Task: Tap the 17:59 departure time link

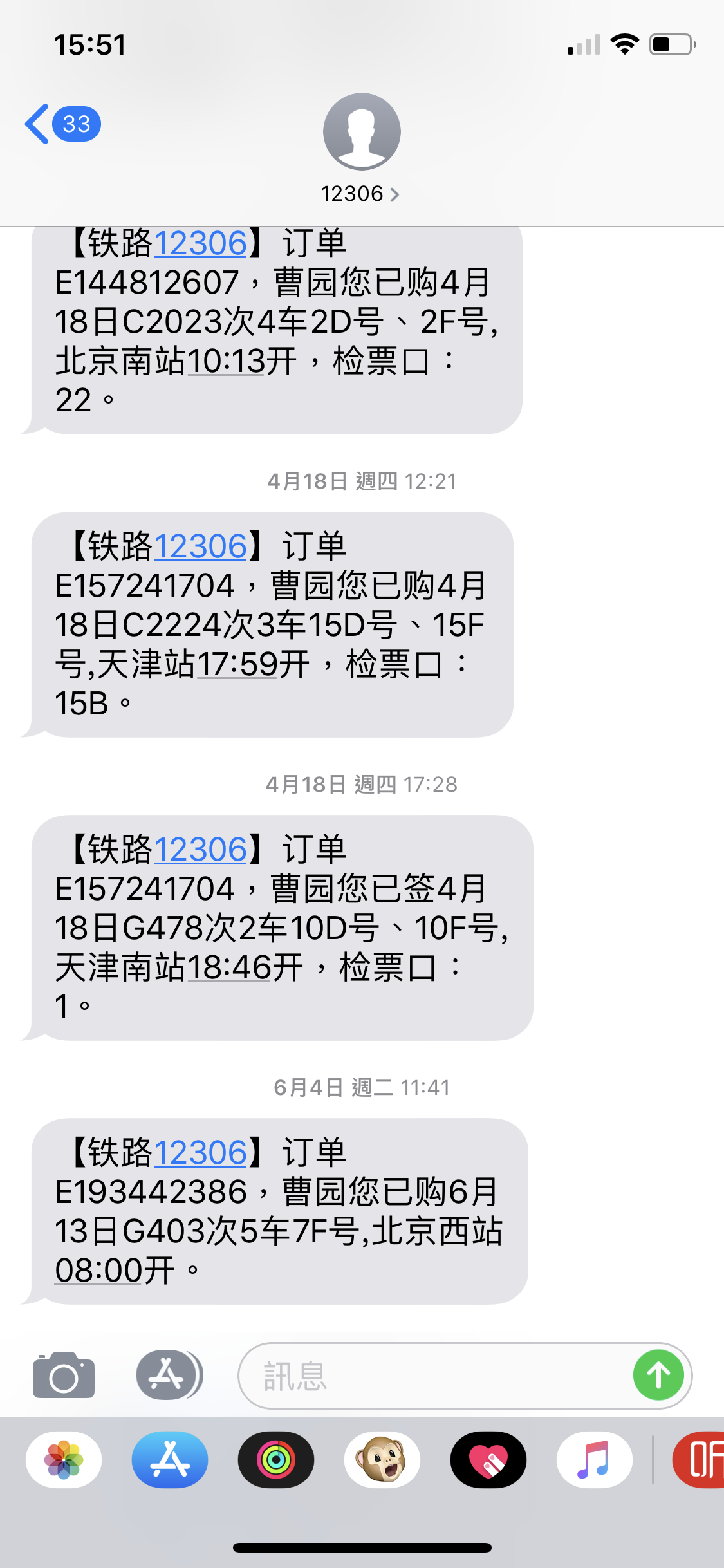Action: click(x=238, y=664)
